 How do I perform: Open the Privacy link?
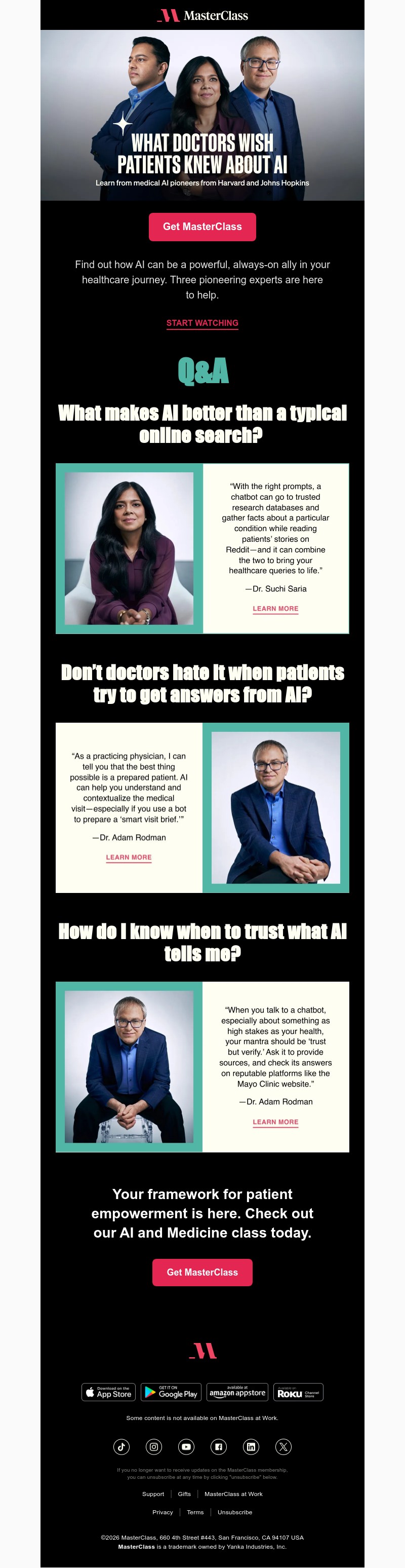[x=163, y=1512]
